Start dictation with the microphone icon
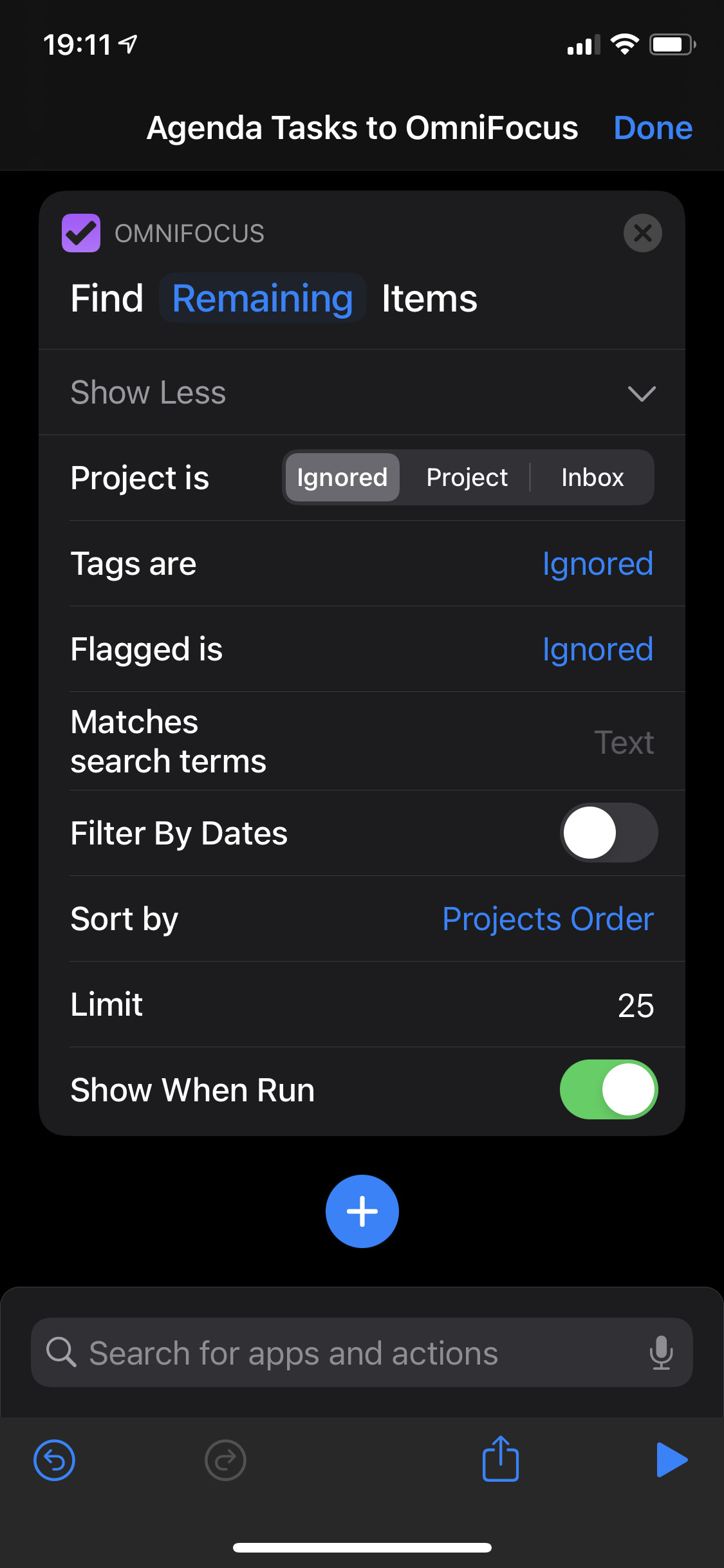 click(661, 1352)
